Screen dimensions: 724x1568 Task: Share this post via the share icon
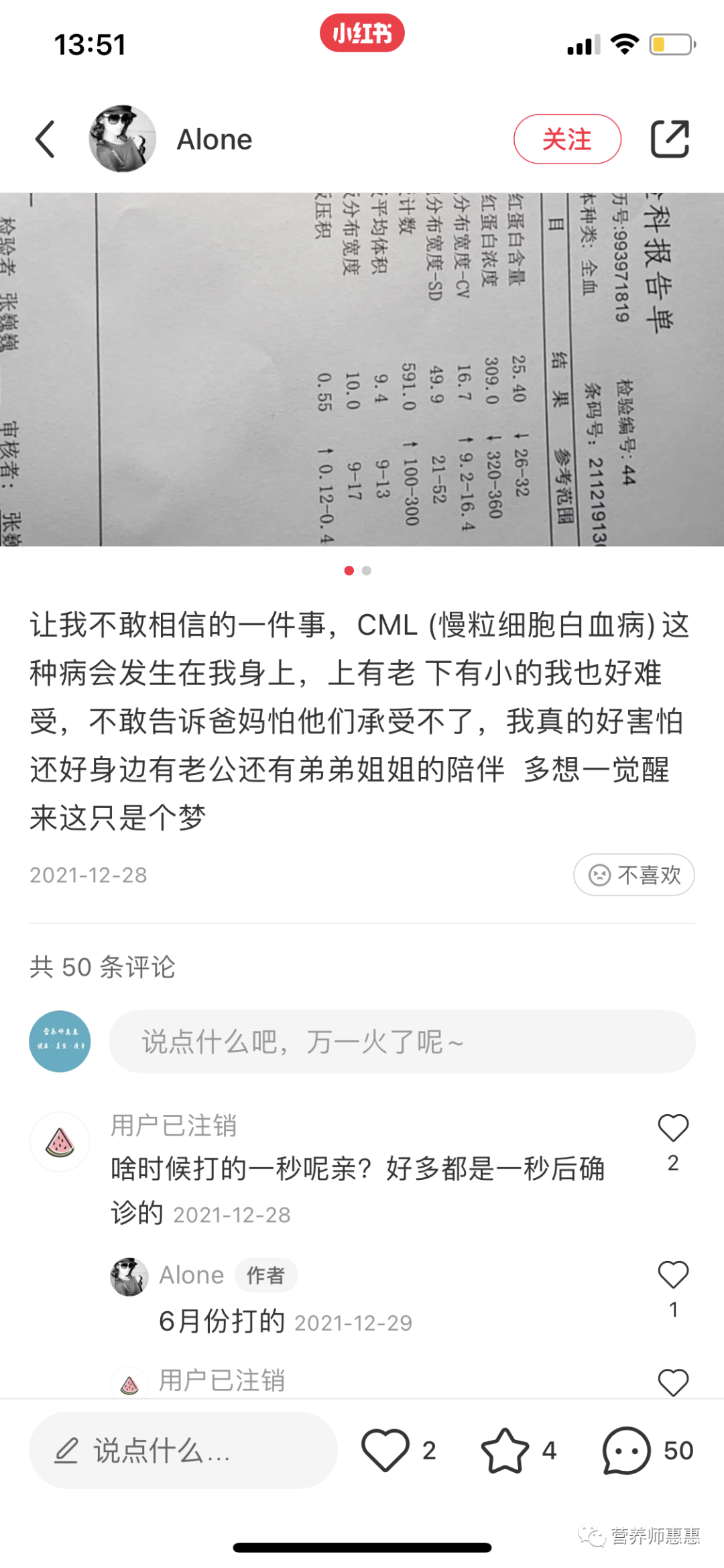click(670, 139)
